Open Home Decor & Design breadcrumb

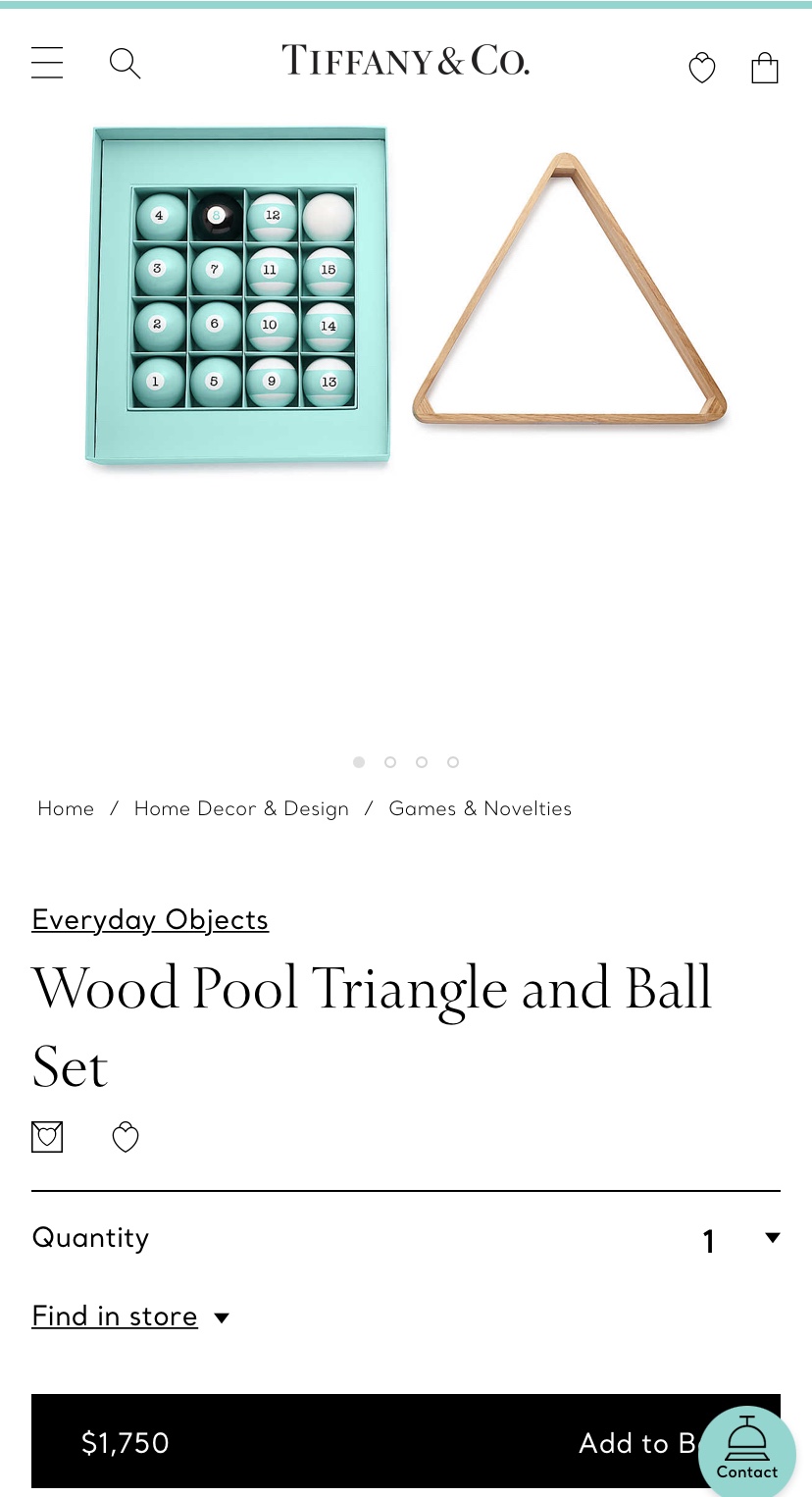pos(241,808)
